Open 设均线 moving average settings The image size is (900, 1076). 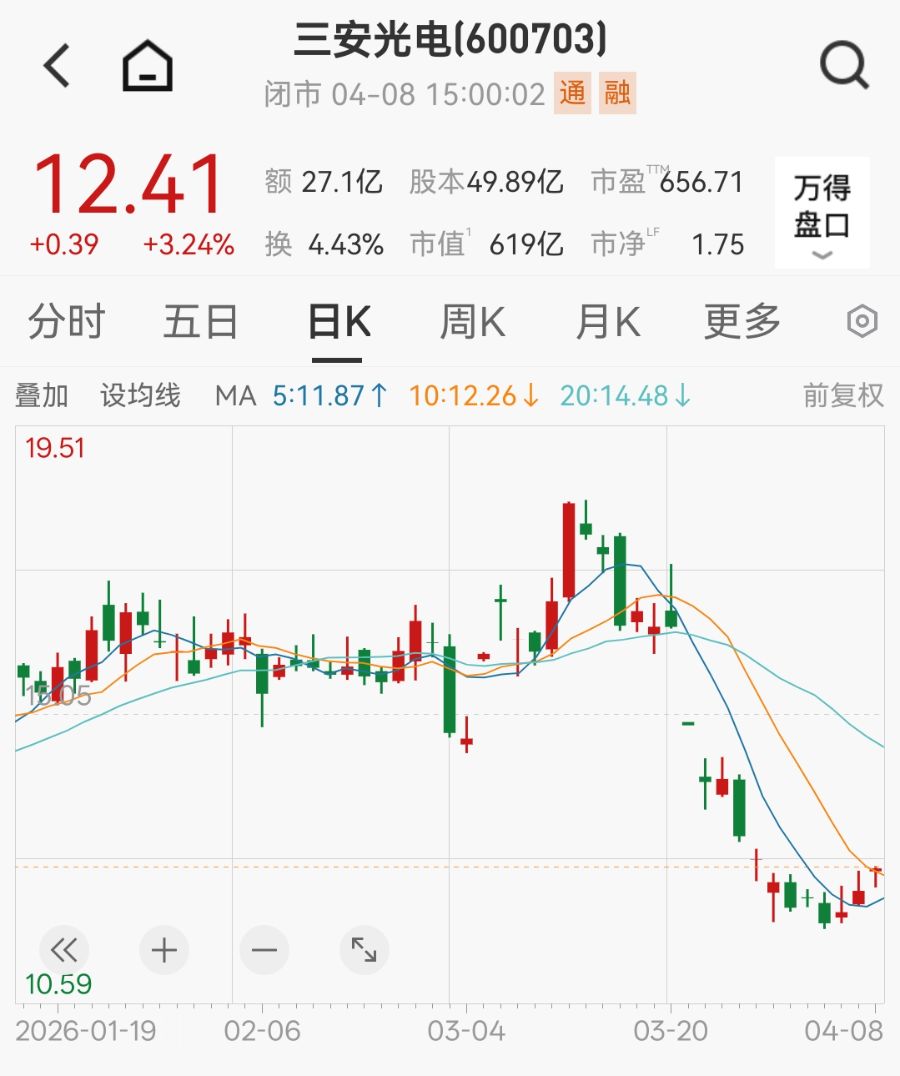[140, 396]
